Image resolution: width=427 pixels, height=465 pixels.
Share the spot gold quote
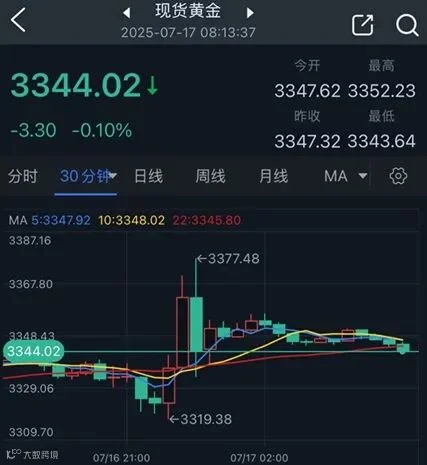click(x=363, y=25)
